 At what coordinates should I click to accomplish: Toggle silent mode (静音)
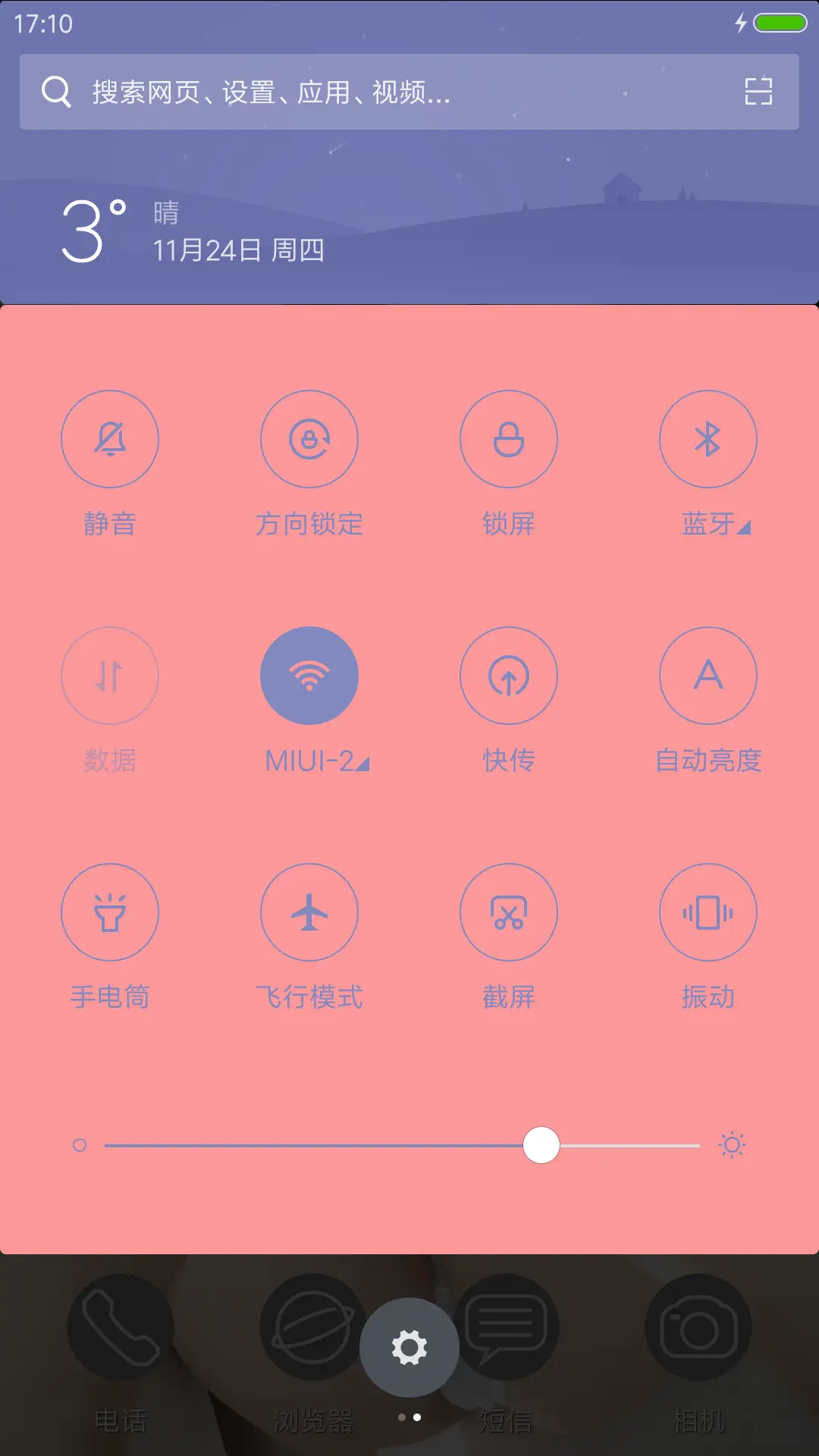pos(110,439)
